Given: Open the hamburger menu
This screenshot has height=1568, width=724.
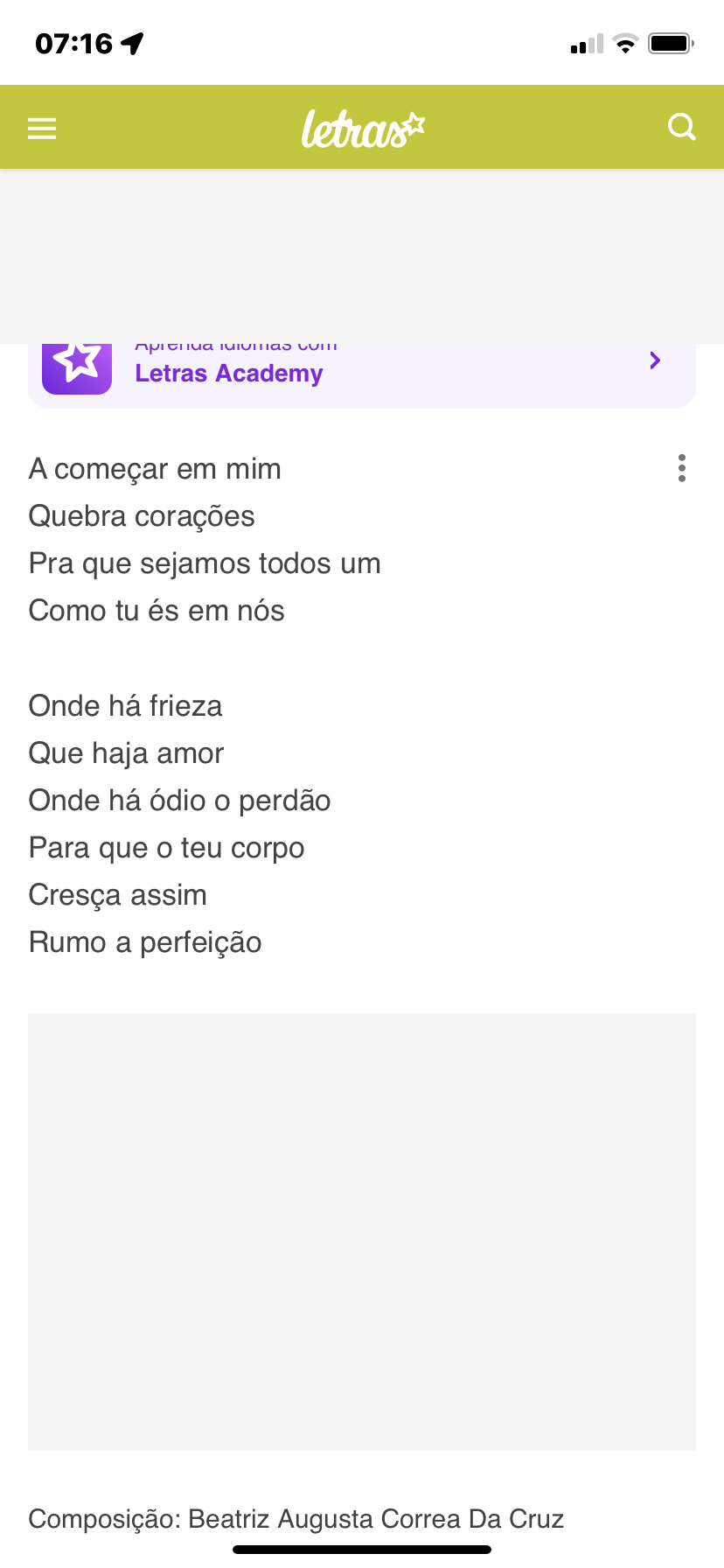Looking at the screenshot, I should (42, 129).
